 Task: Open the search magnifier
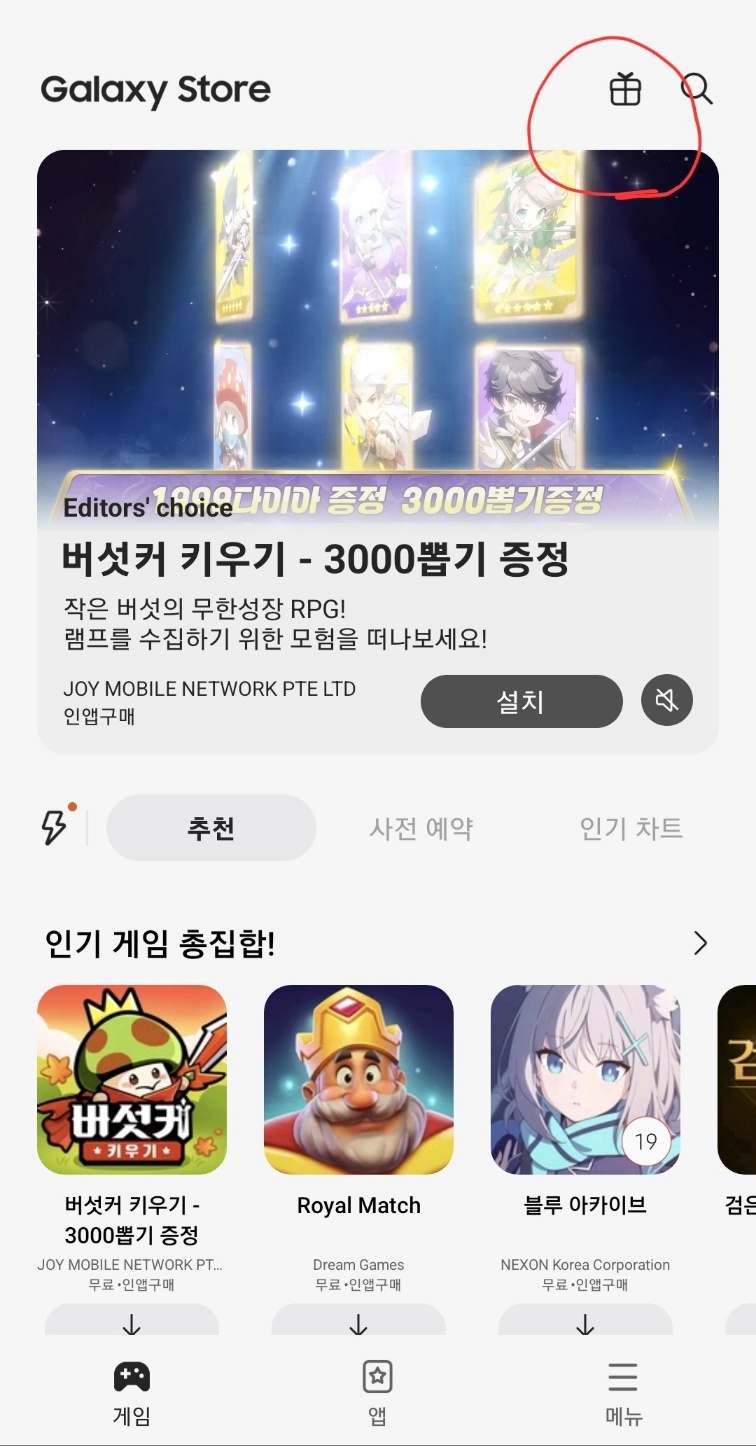pos(696,89)
